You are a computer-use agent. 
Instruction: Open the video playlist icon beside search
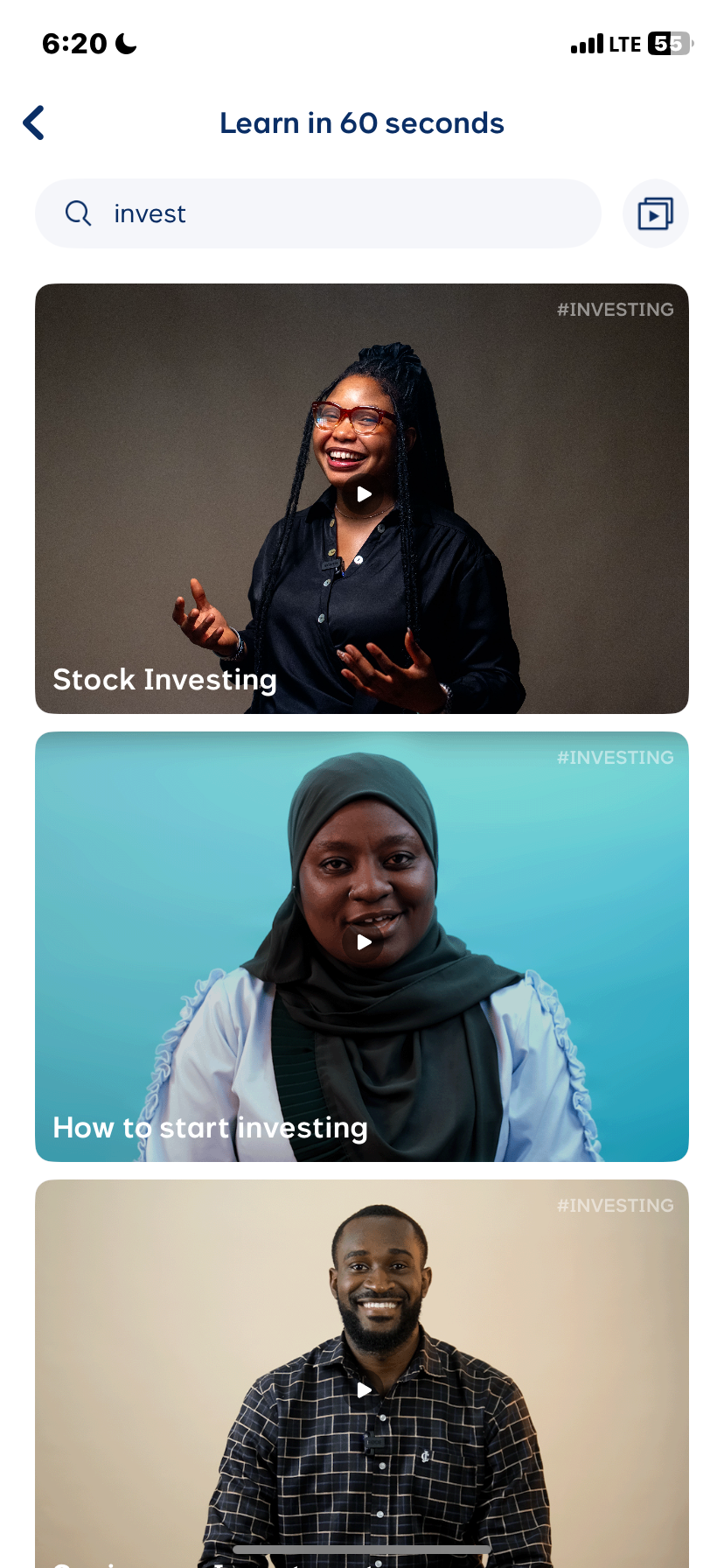click(x=655, y=213)
